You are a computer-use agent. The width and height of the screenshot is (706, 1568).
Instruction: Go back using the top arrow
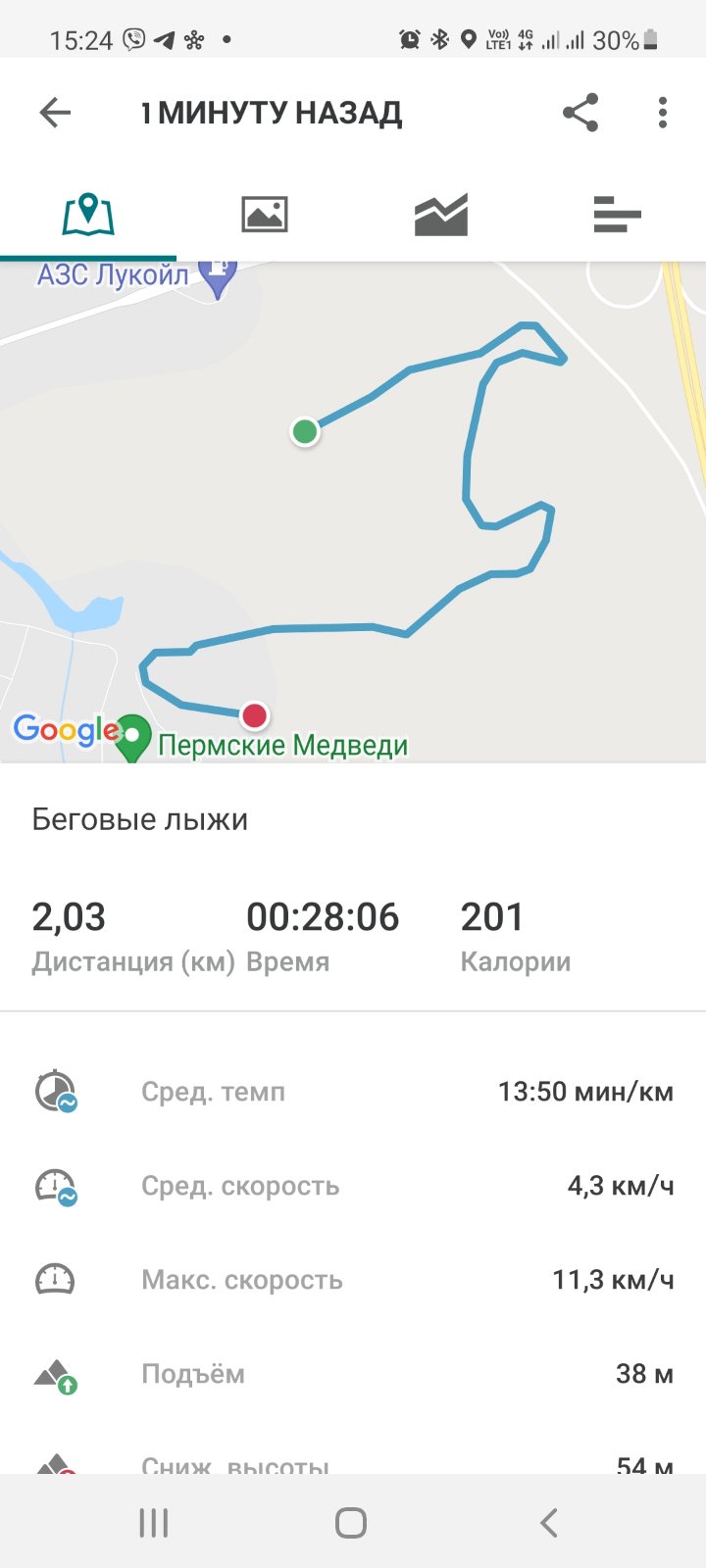[55, 114]
